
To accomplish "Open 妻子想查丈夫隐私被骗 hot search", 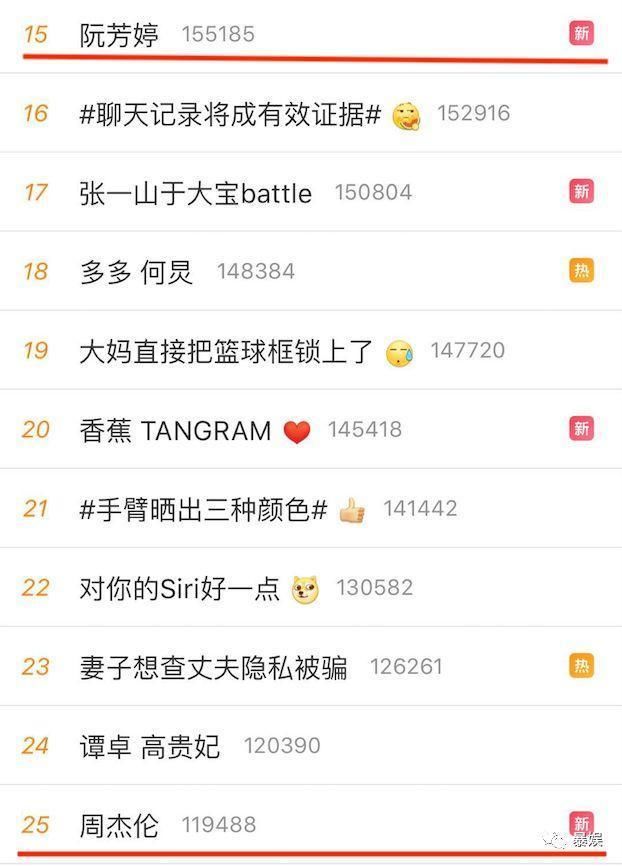I will pos(213,667).
